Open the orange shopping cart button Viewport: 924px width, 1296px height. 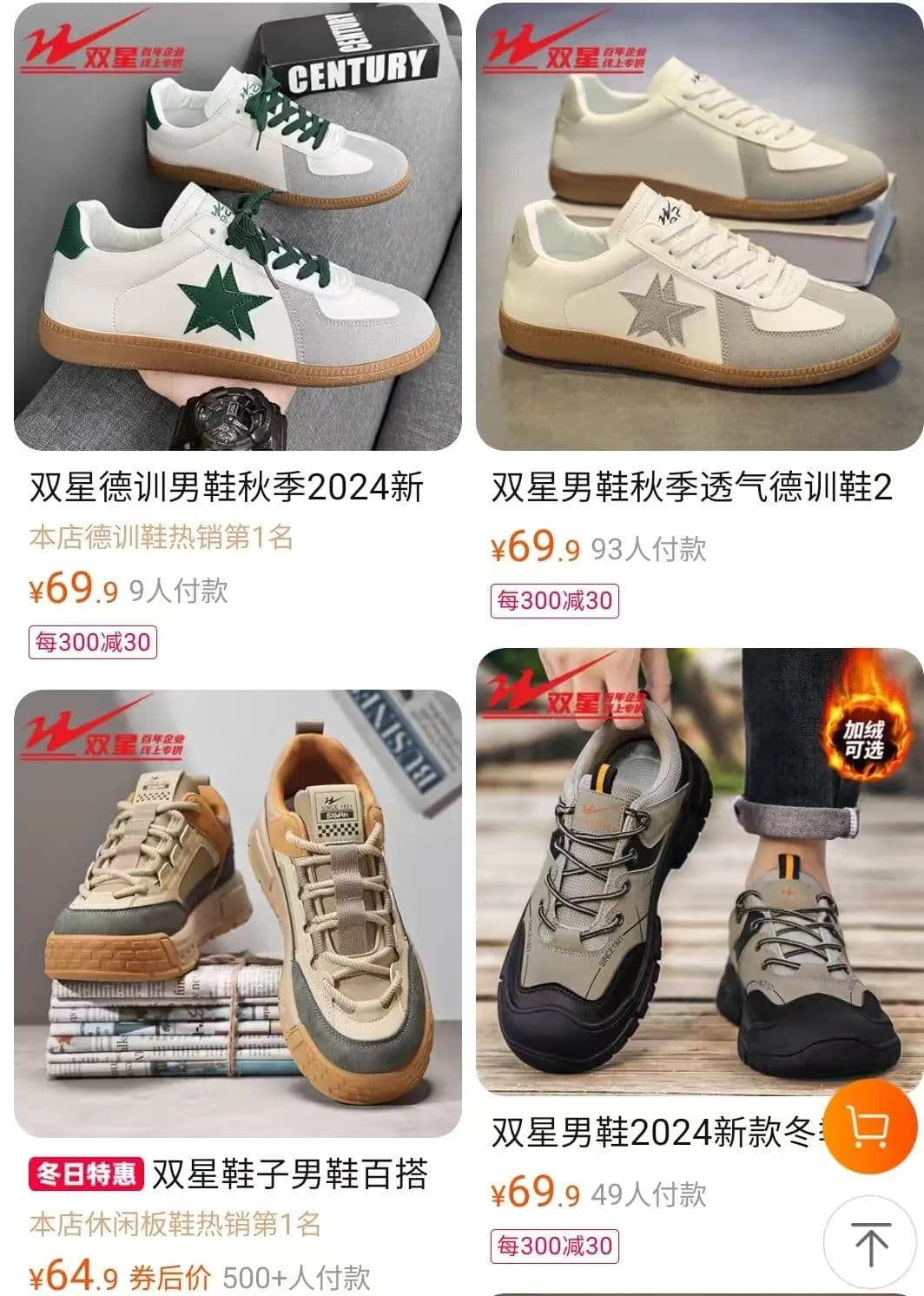pos(869,1127)
